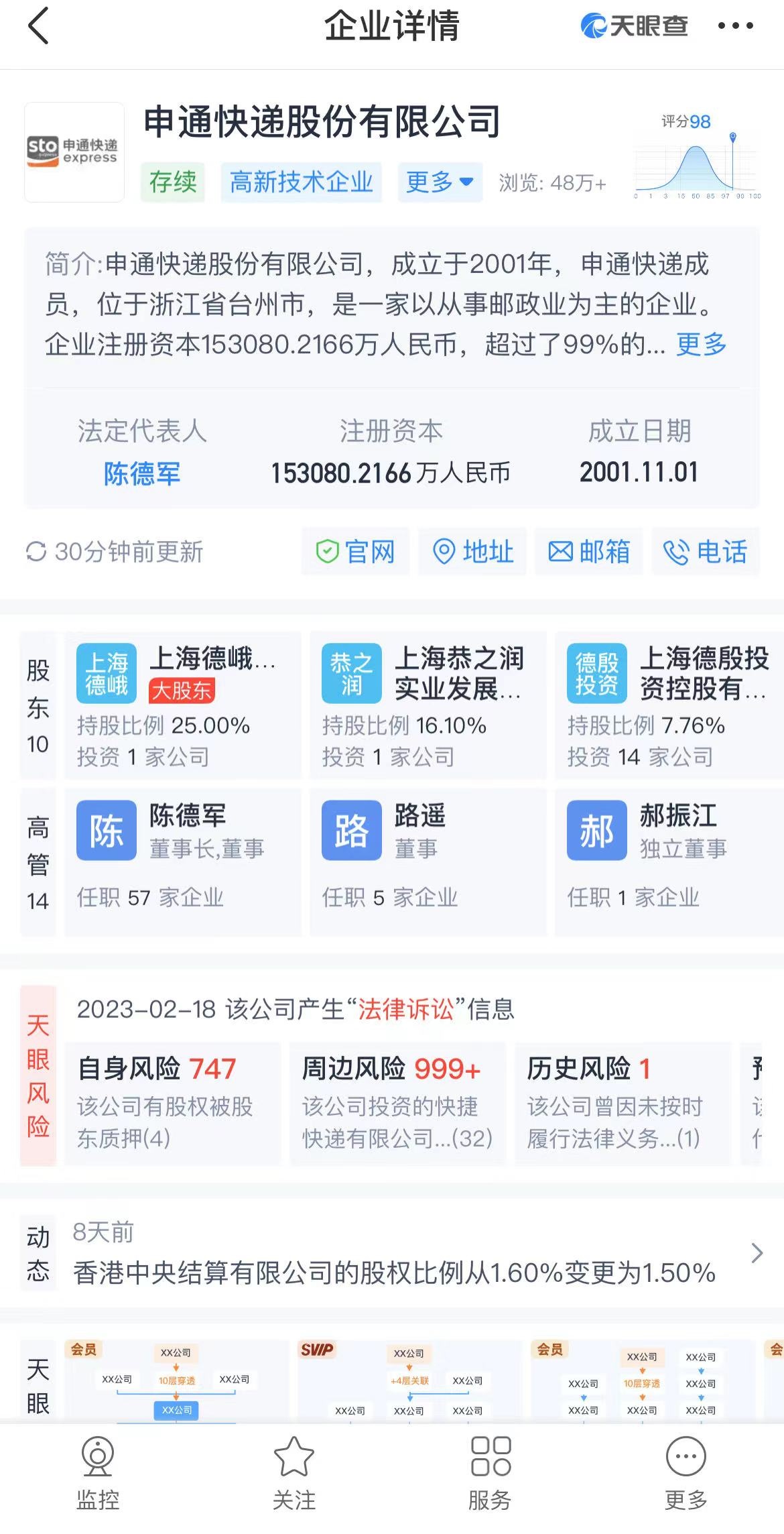Image resolution: width=784 pixels, height=1534 pixels.
Task: Open shareholder 上海德殷投资控股
Action: pyautogui.click(x=670, y=705)
